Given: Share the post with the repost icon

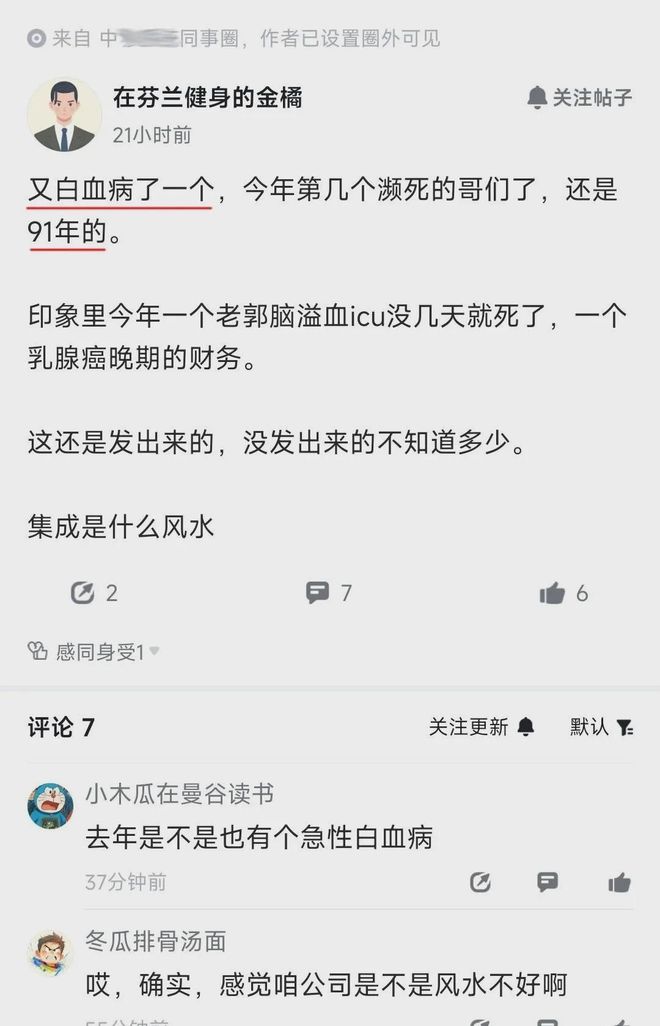Looking at the screenshot, I should (x=83, y=593).
